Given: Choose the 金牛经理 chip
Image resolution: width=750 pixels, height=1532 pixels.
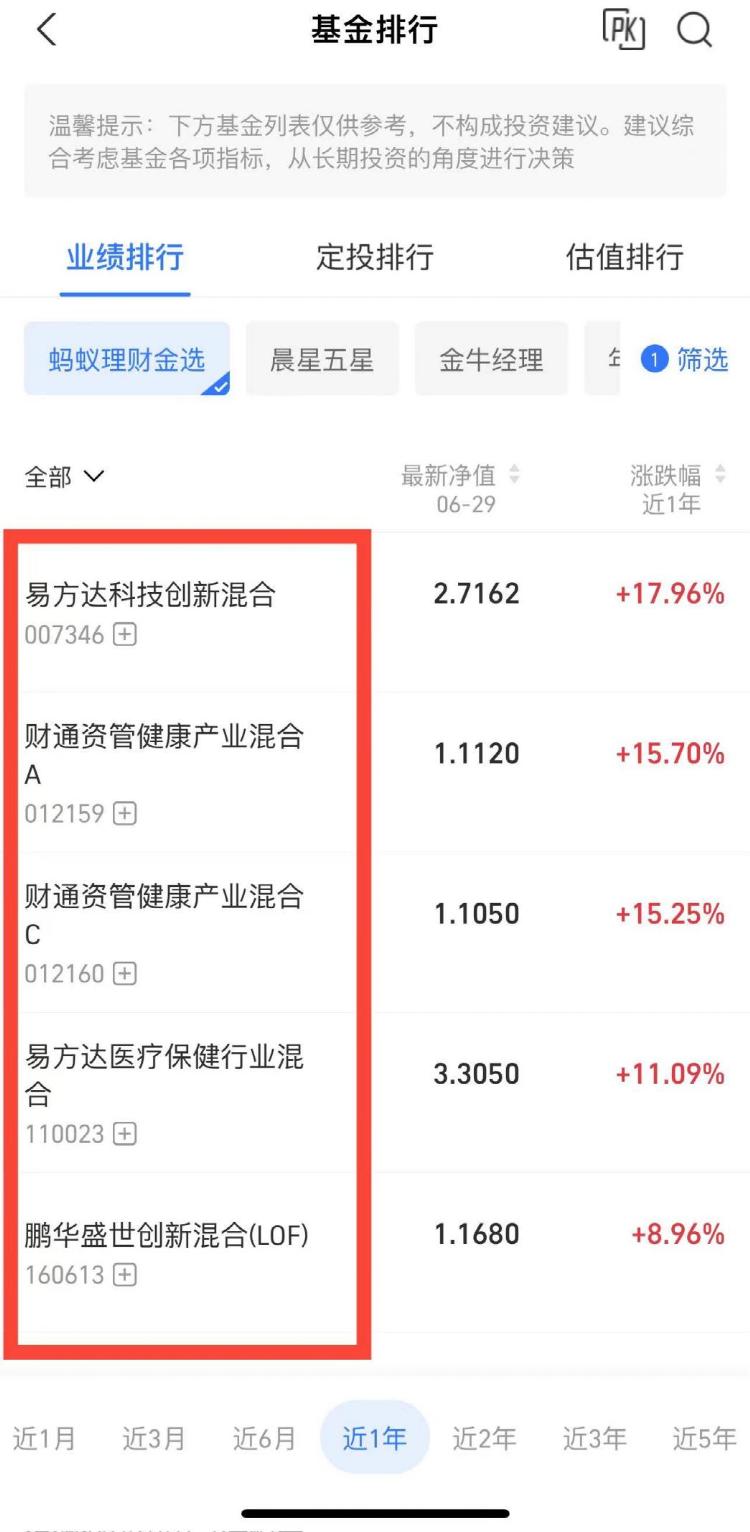Looking at the screenshot, I should (491, 359).
